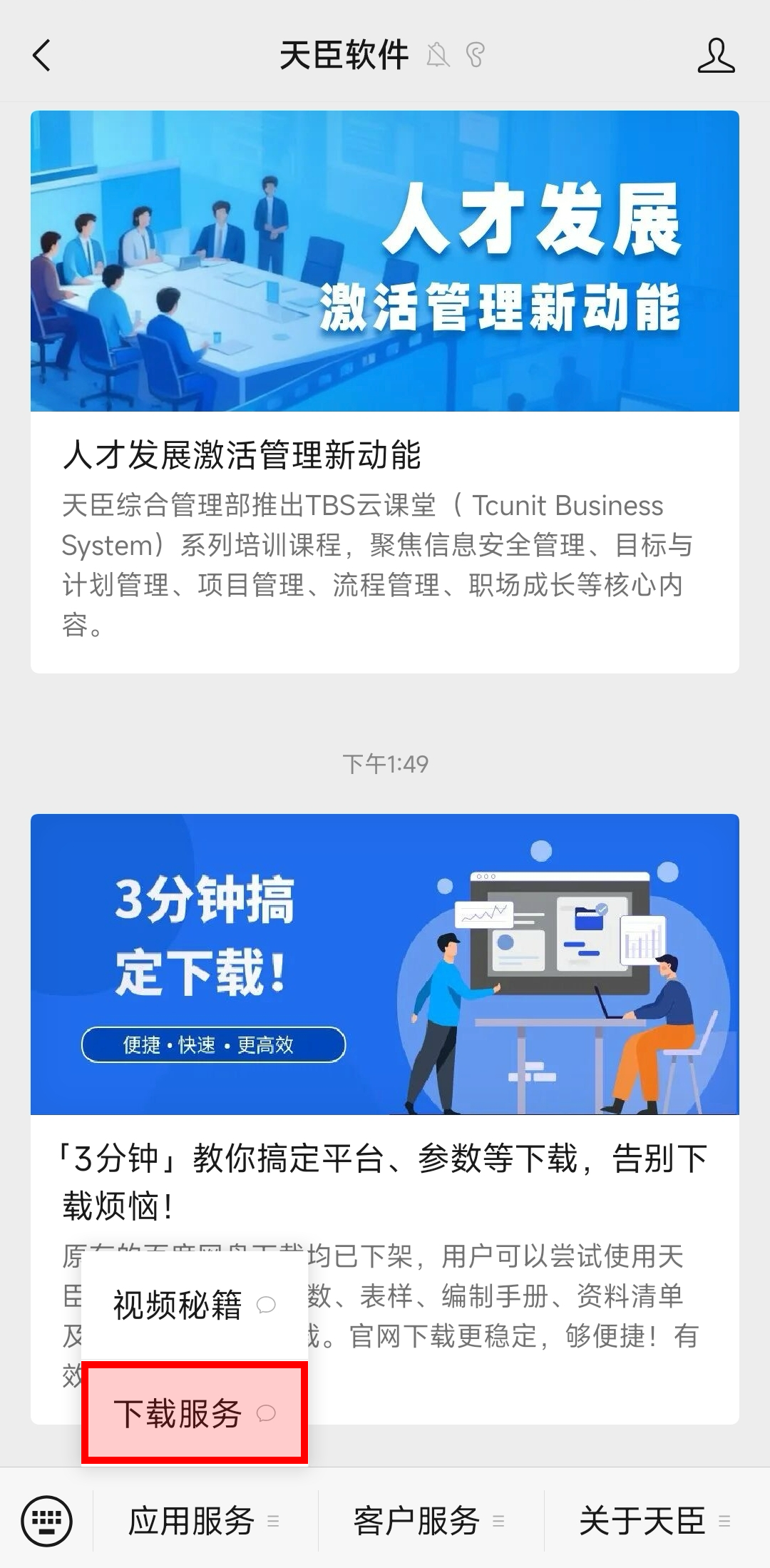Click the hashtag icon next to 天臣软件 title

(476, 56)
